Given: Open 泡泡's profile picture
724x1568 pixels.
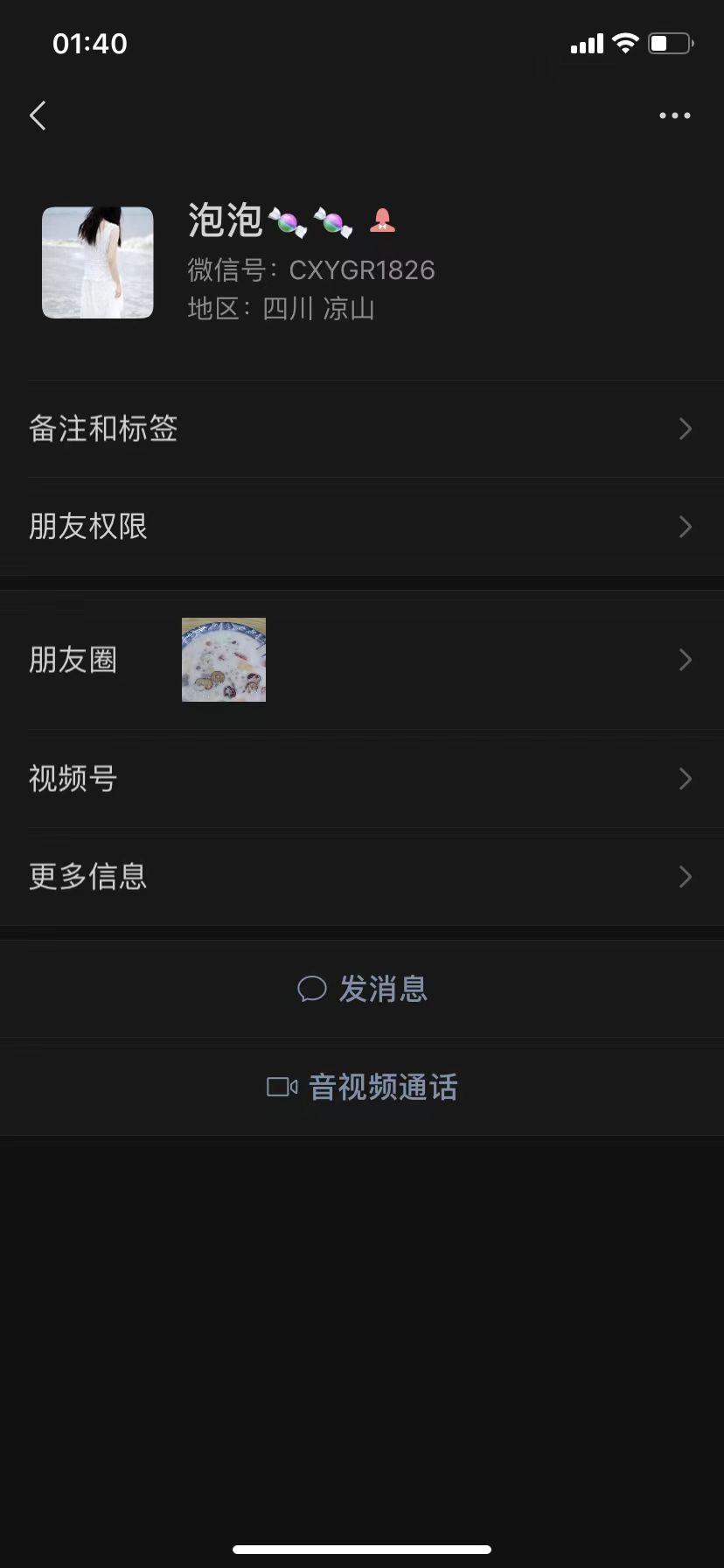Looking at the screenshot, I should point(97,262).
